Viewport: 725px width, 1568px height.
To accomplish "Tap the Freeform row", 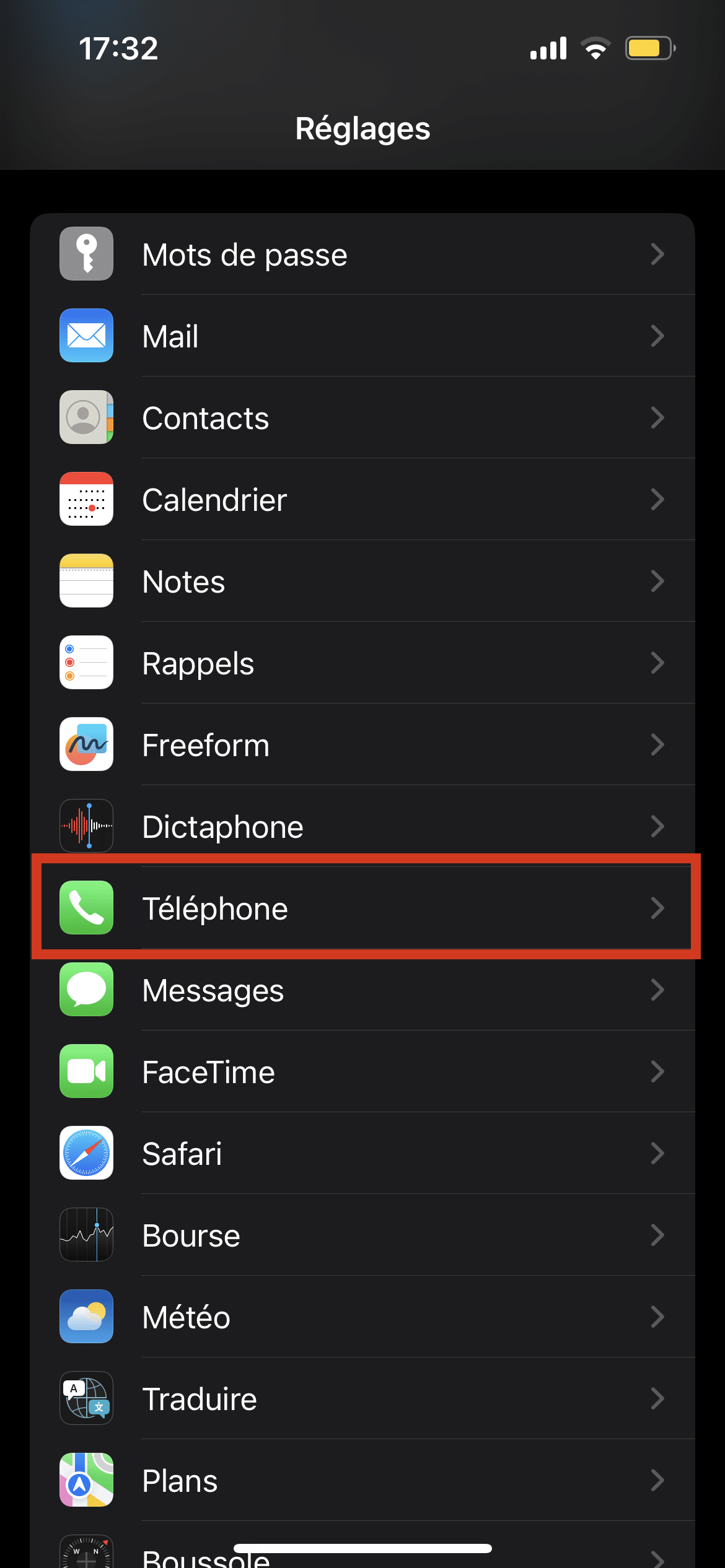I will coord(362,745).
